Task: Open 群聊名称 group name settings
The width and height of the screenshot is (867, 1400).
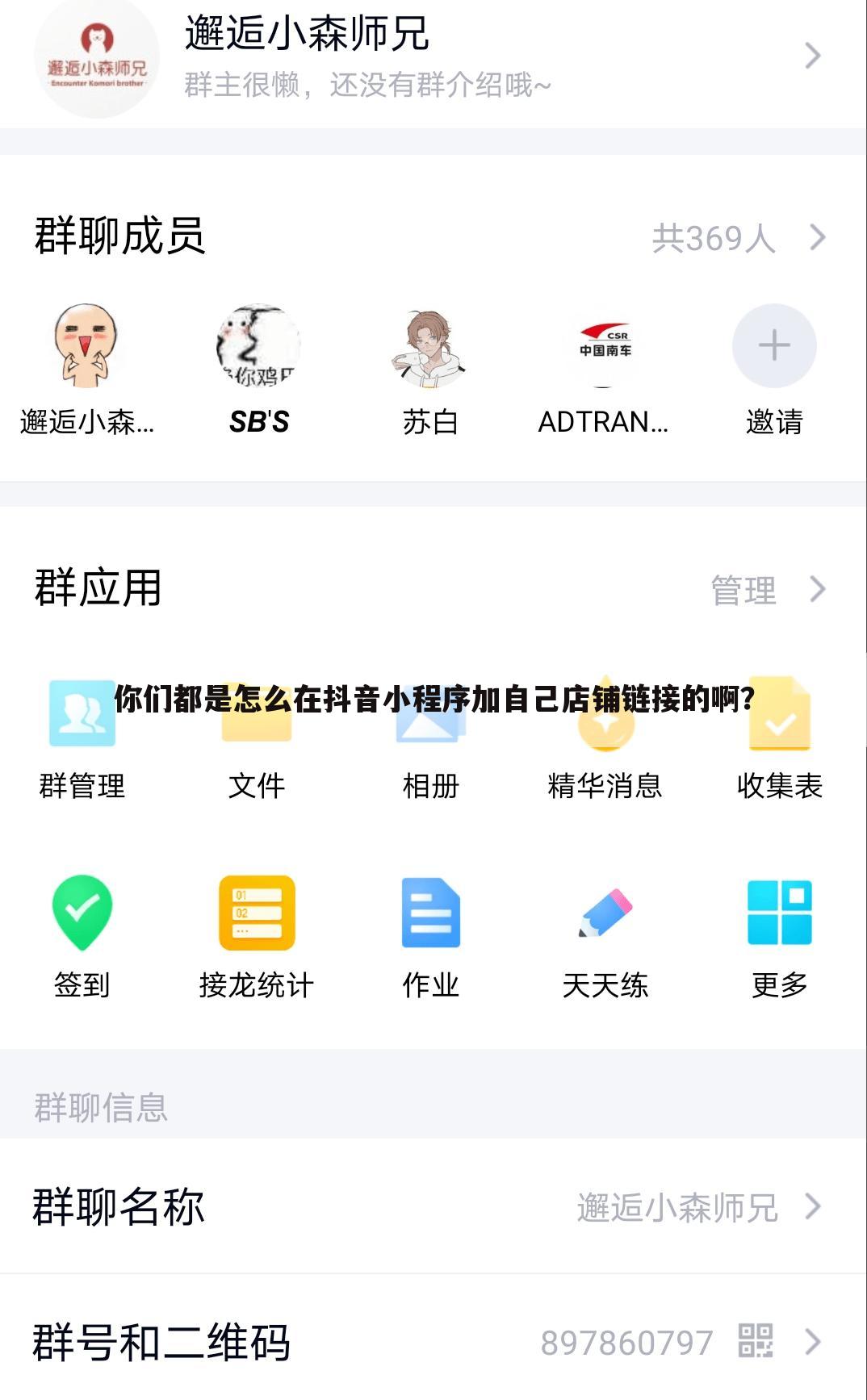Action: click(433, 1206)
